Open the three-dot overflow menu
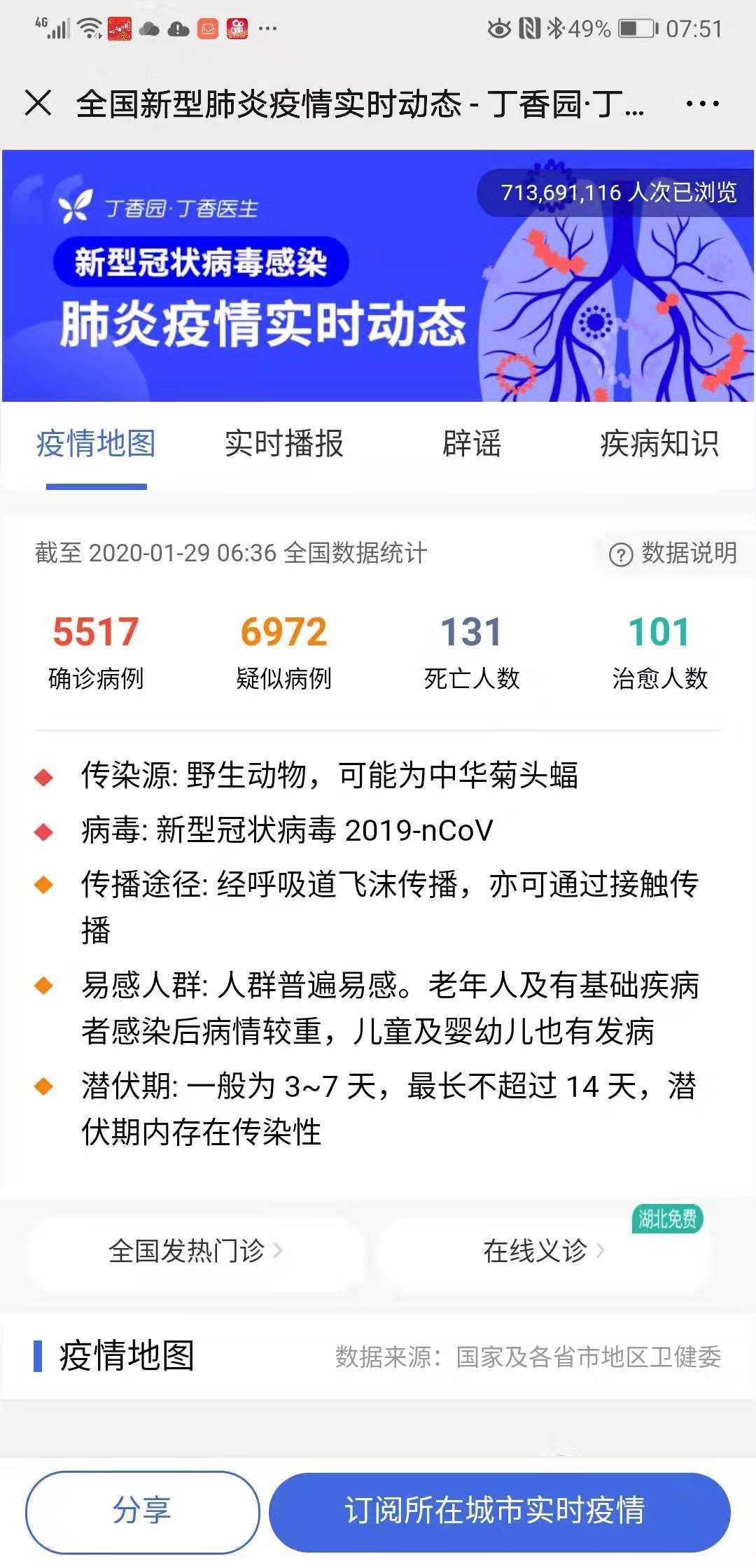This screenshot has height=1568, width=756. tap(702, 104)
